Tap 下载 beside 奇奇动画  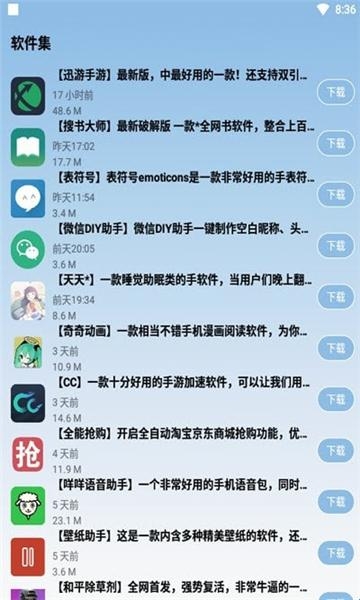pyautogui.click(x=336, y=348)
